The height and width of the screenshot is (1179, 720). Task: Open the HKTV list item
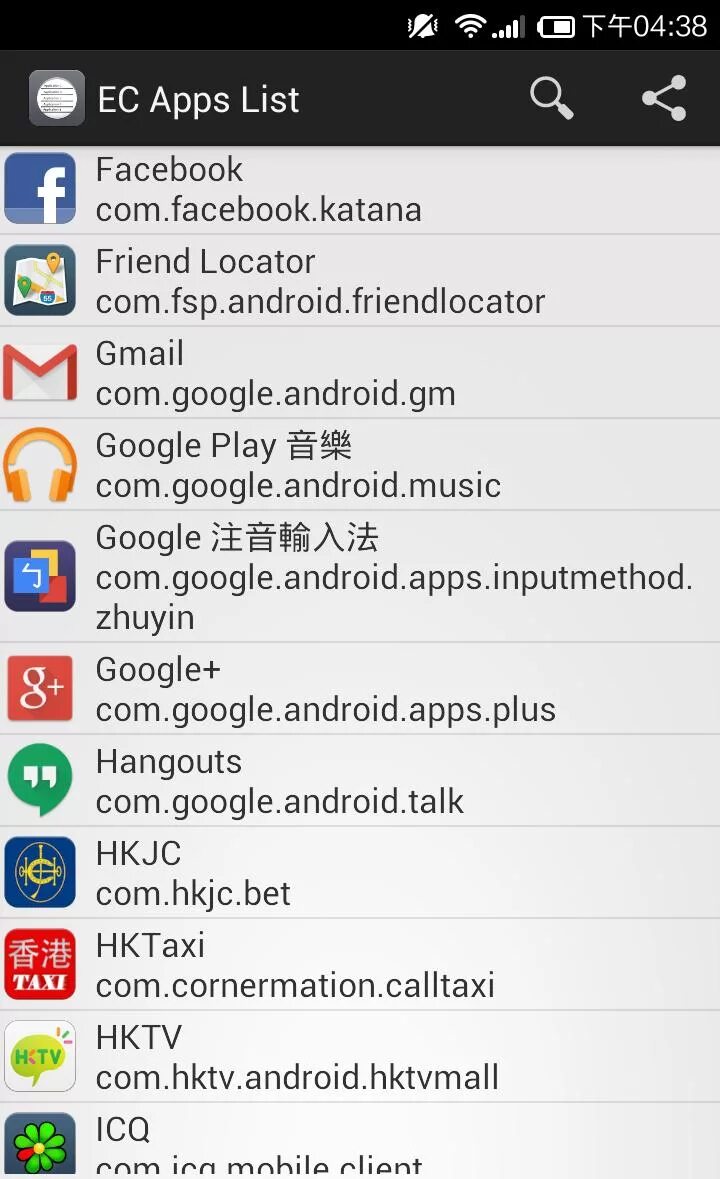point(360,1057)
